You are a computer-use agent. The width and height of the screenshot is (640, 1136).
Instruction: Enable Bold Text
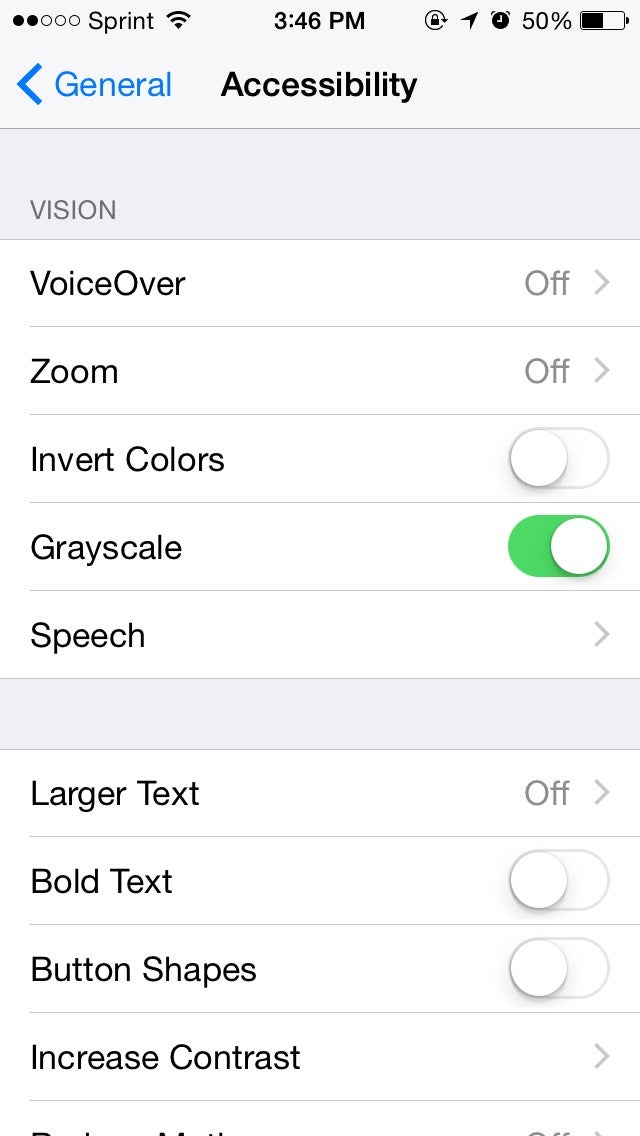(558, 881)
